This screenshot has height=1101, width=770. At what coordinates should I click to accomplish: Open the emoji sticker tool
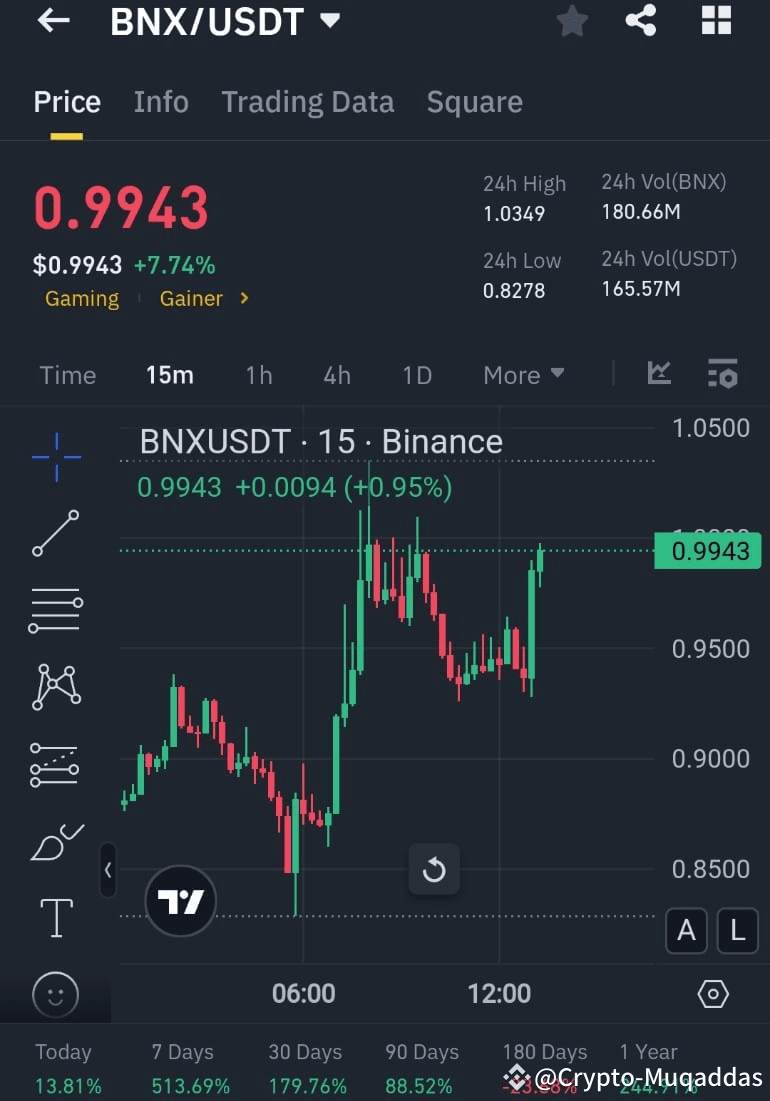(x=55, y=994)
